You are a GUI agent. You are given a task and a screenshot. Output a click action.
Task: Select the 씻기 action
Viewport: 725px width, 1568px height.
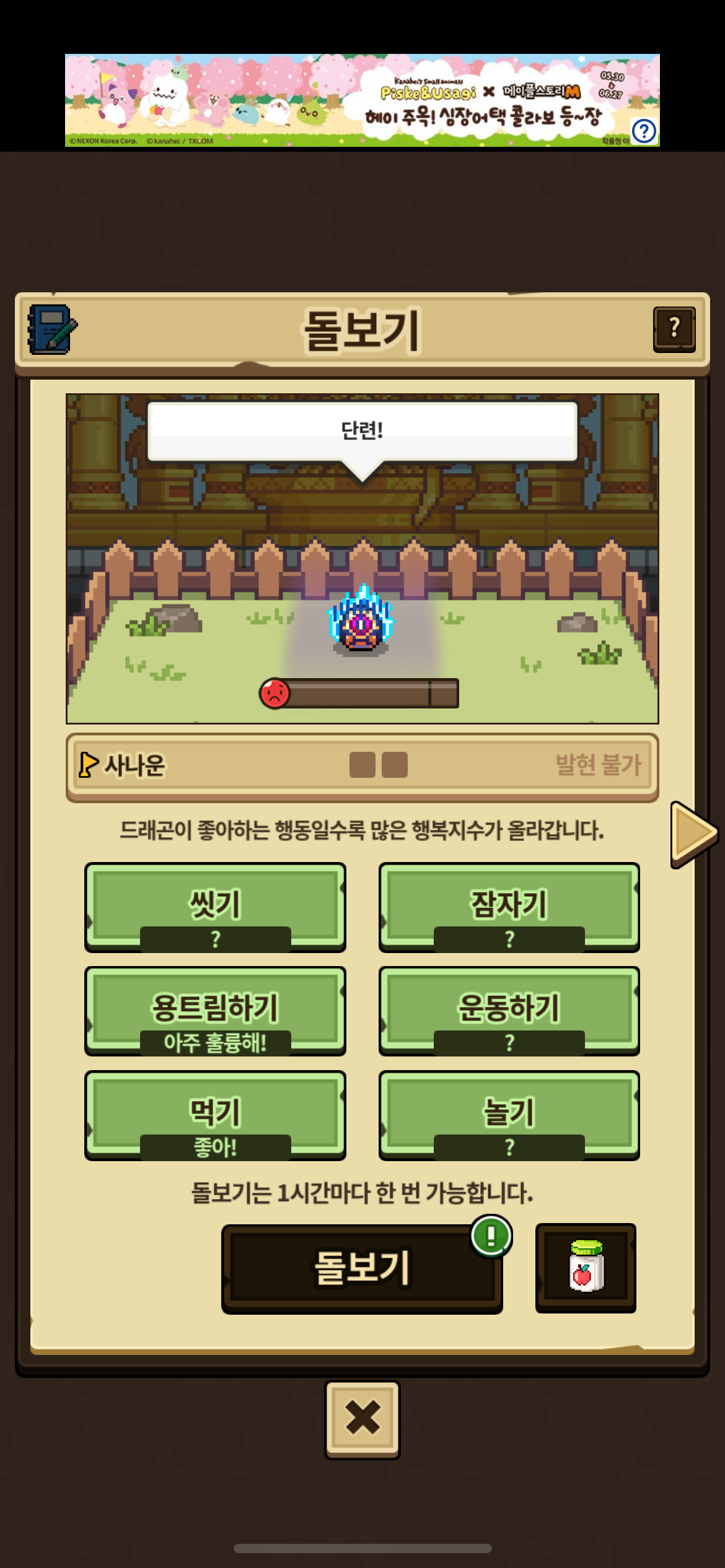(215, 905)
